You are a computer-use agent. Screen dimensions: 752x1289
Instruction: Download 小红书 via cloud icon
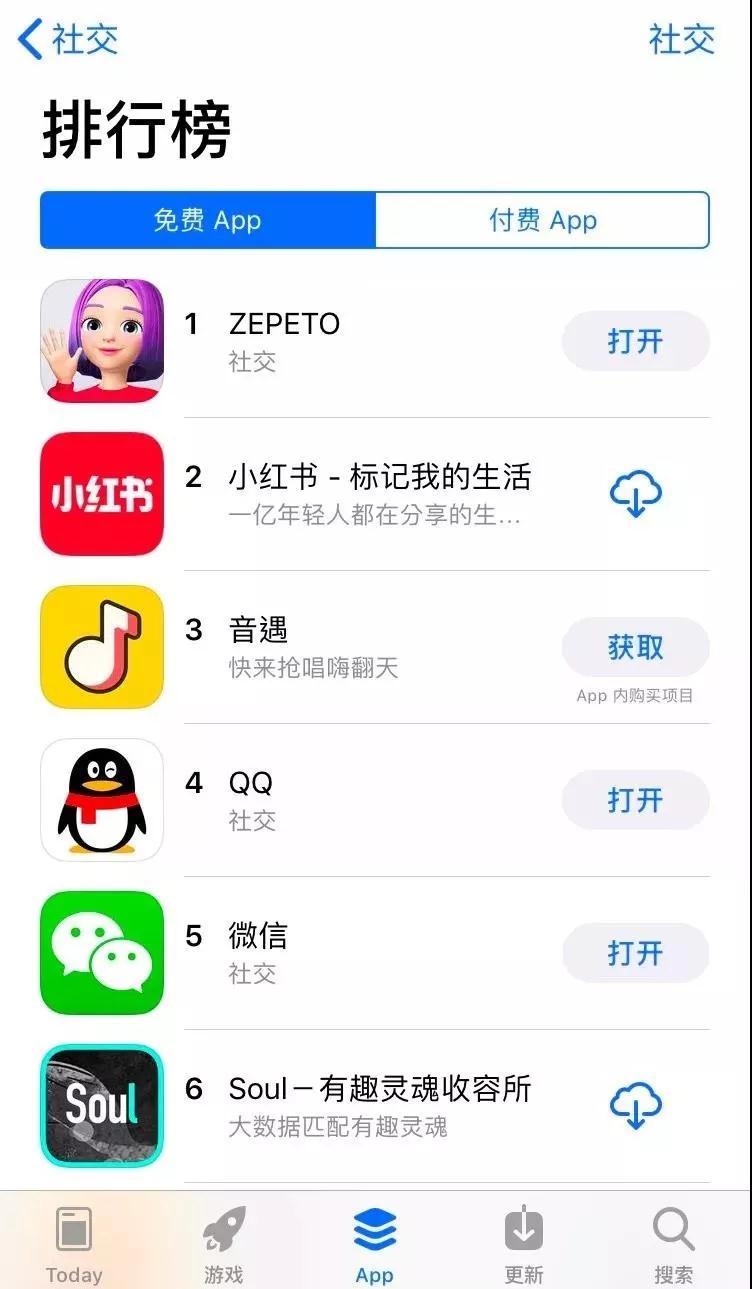(636, 494)
